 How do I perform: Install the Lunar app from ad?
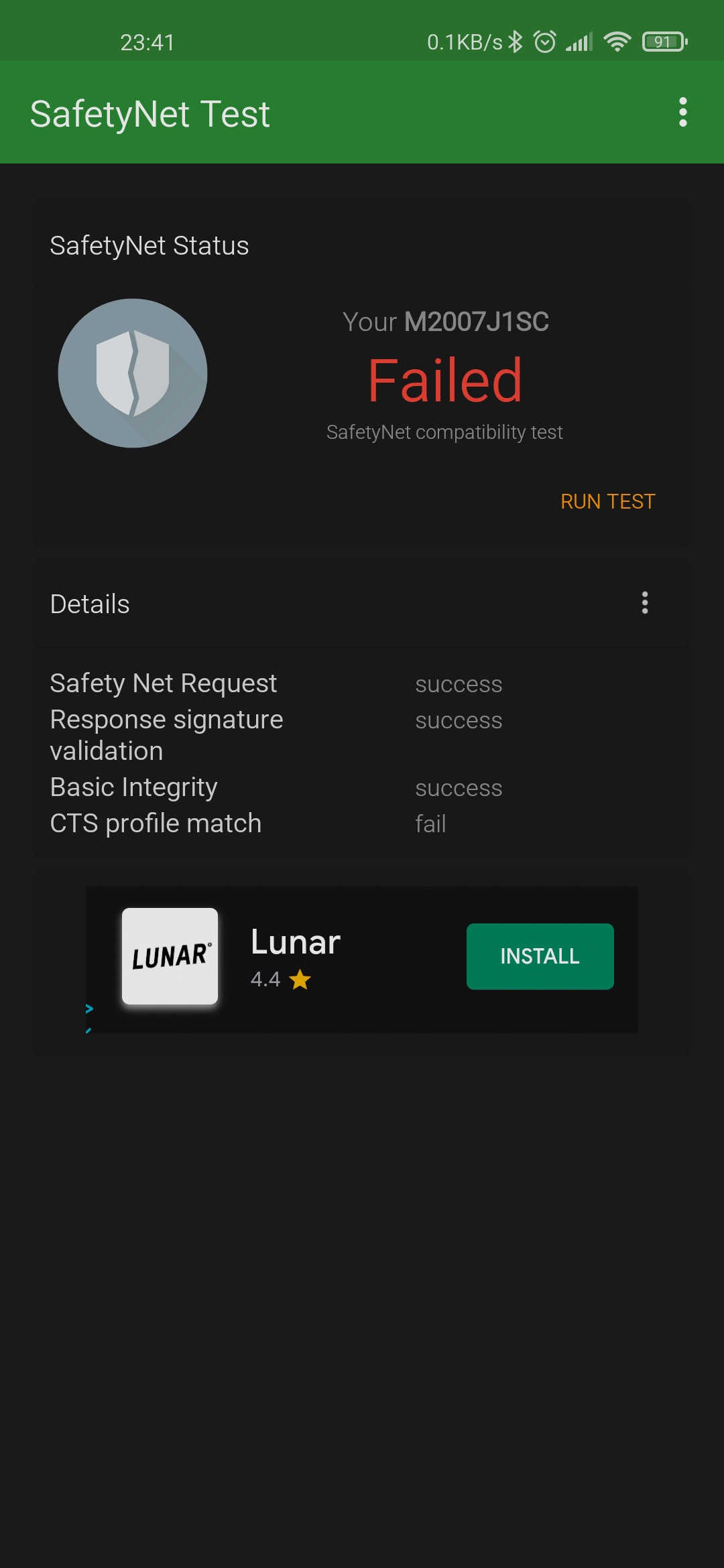[x=540, y=956]
